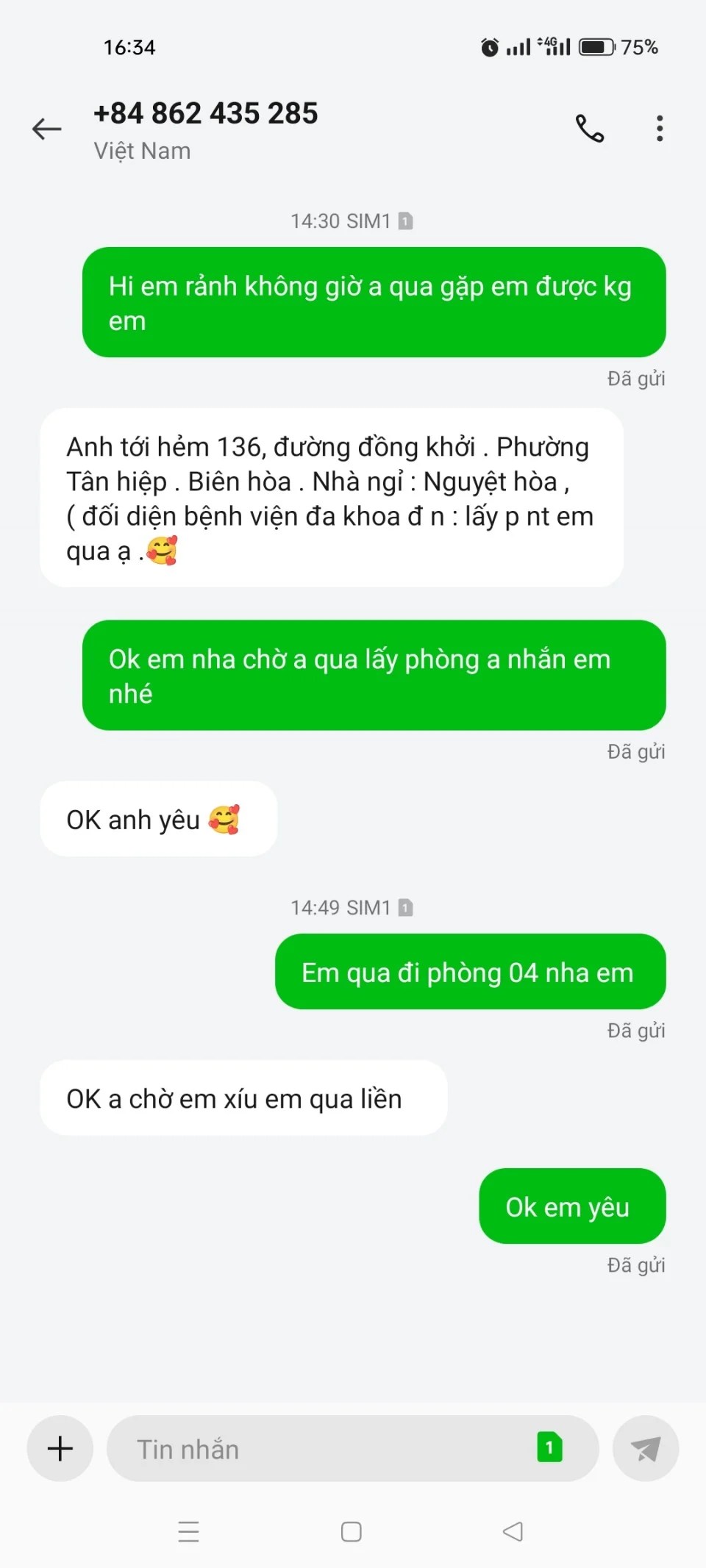Call the number +84 862 435 285

pyautogui.click(x=589, y=129)
